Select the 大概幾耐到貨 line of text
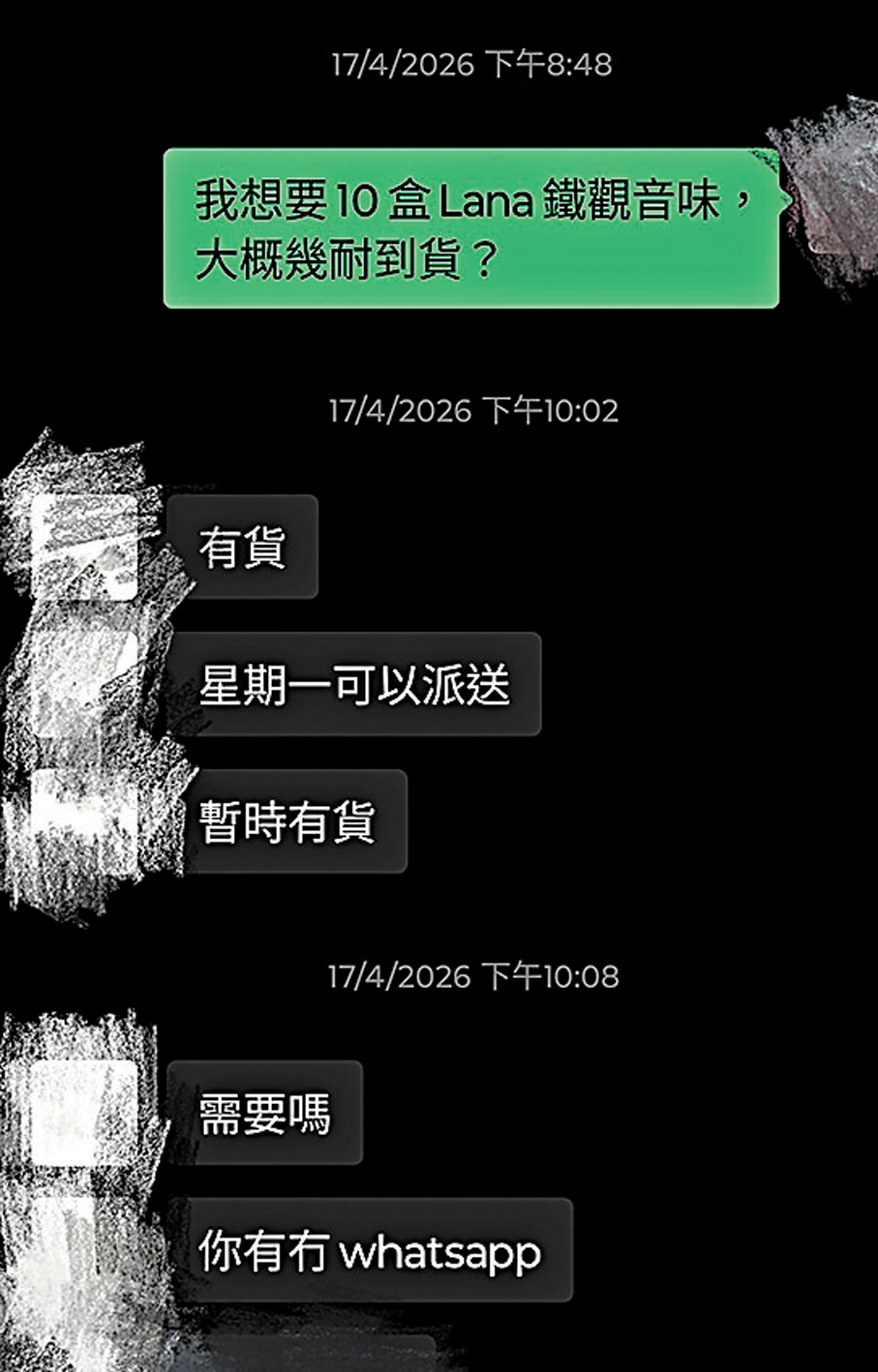Image resolution: width=878 pixels, height=1372 pixels. tap(319, 258)
